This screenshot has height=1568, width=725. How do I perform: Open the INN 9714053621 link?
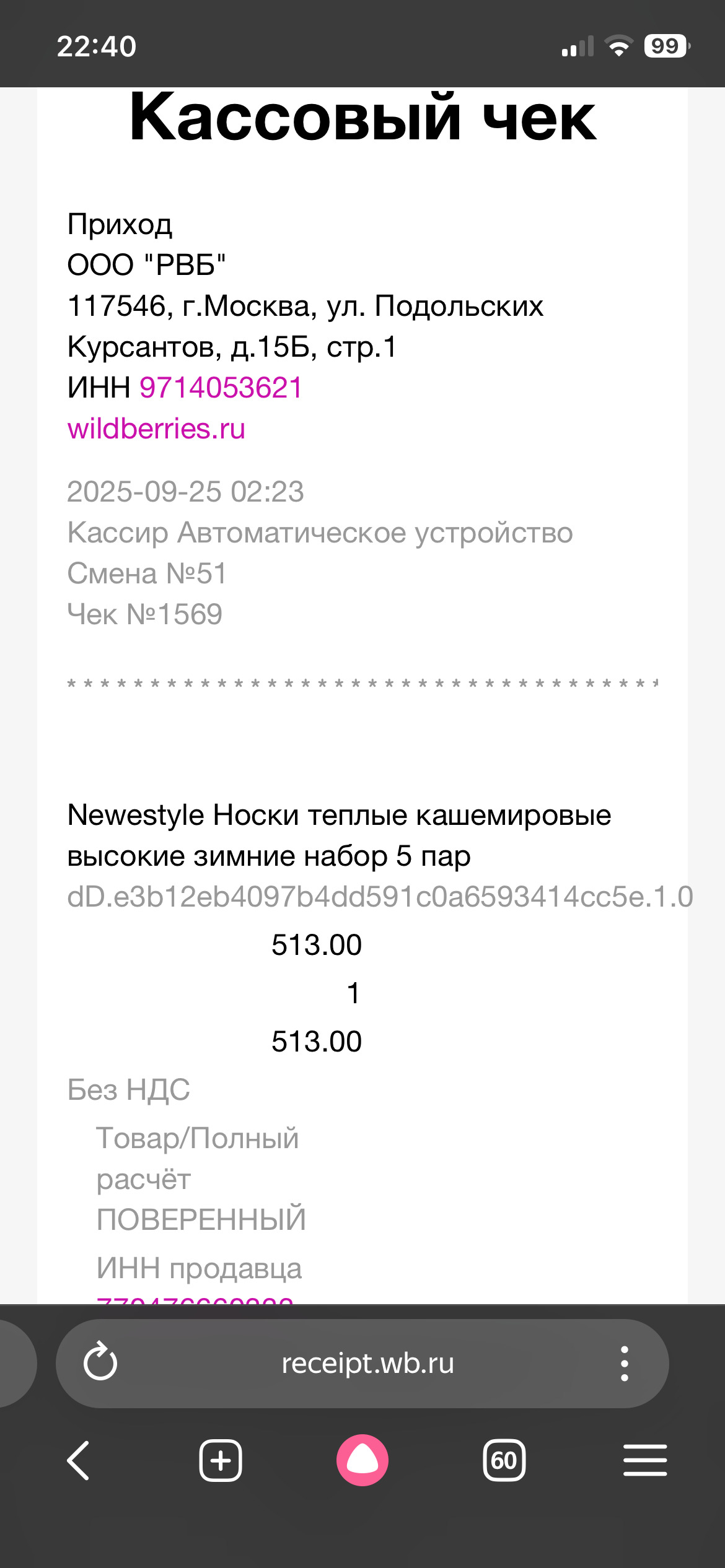[x=221, y=388]
